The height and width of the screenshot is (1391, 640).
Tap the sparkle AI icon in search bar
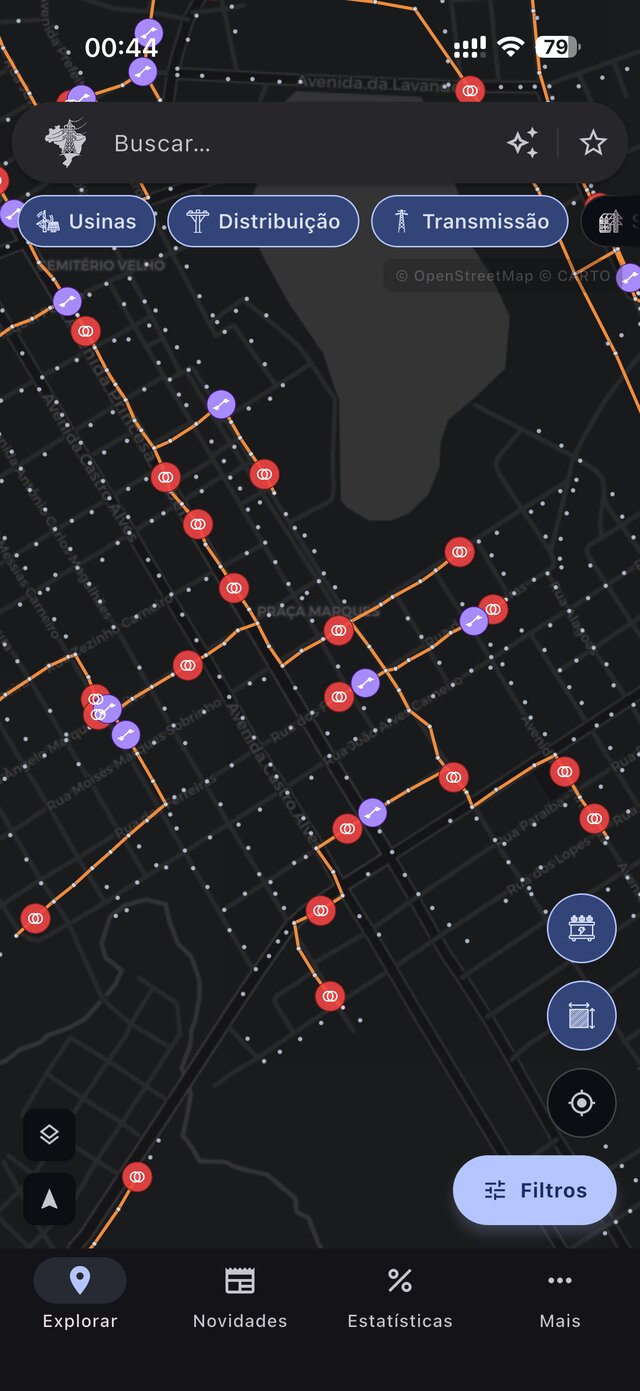click(523, 143)
